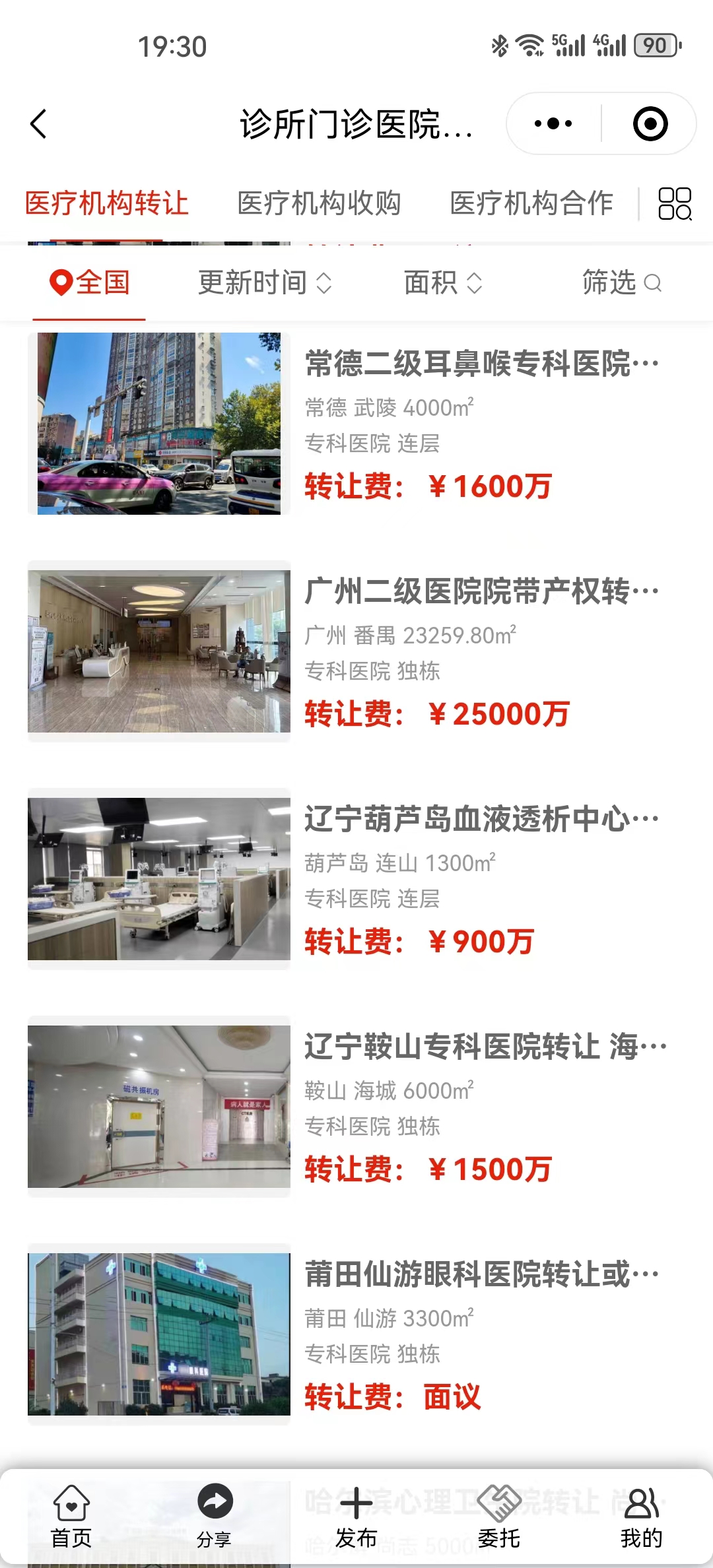The width and height of the screenshot is (713, 1568).
Task: Open the category grid search icon
Action: point(675,203)
